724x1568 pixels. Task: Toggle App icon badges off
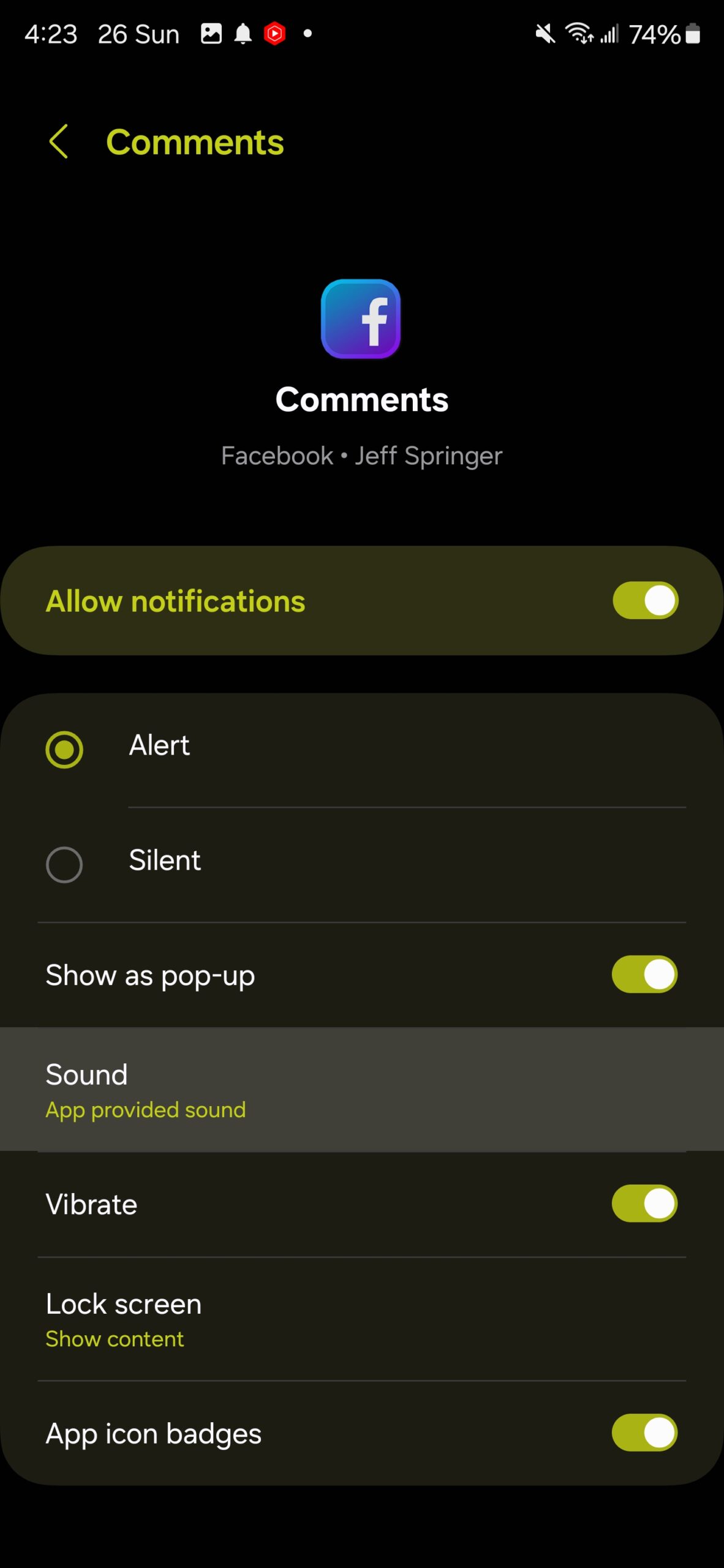[644, 1433]
